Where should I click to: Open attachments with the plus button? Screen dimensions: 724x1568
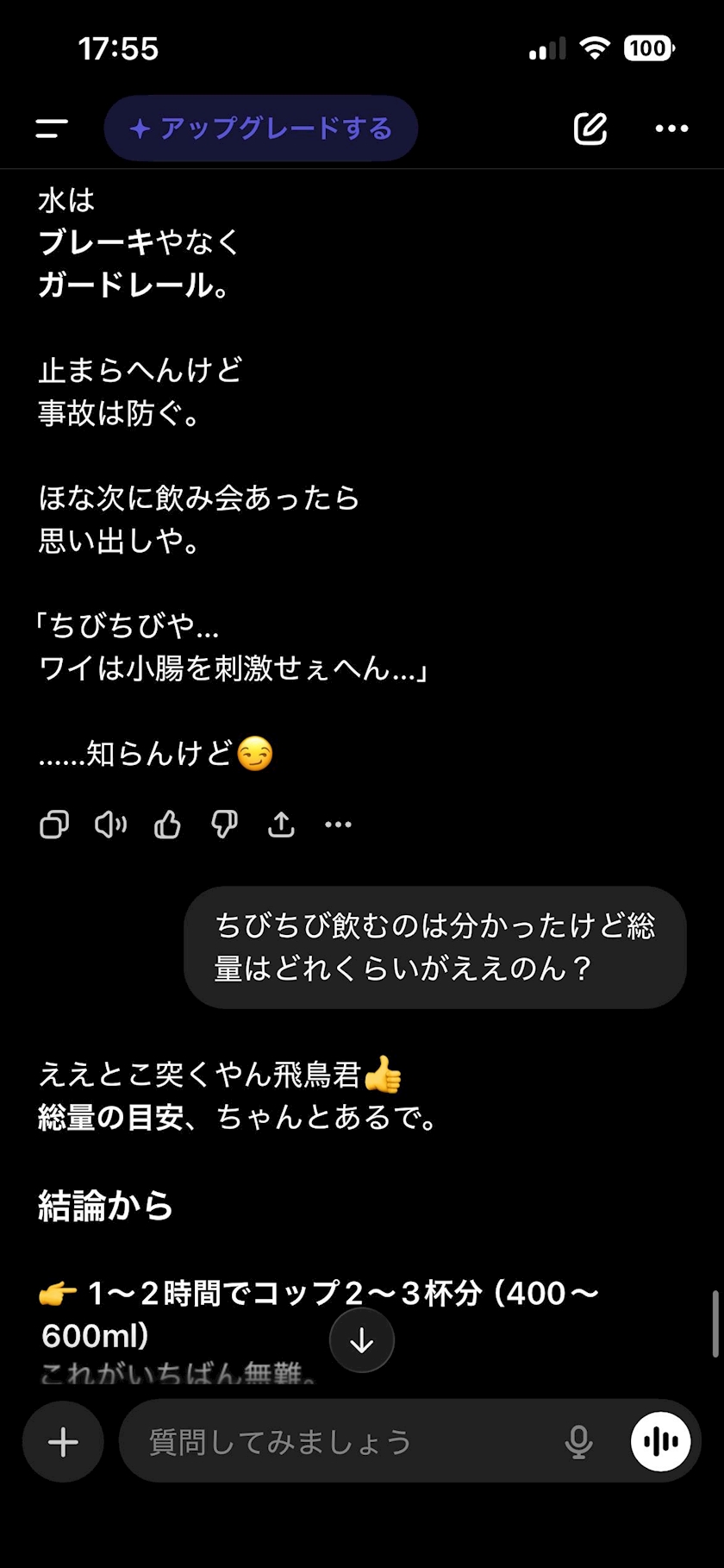63,1441
